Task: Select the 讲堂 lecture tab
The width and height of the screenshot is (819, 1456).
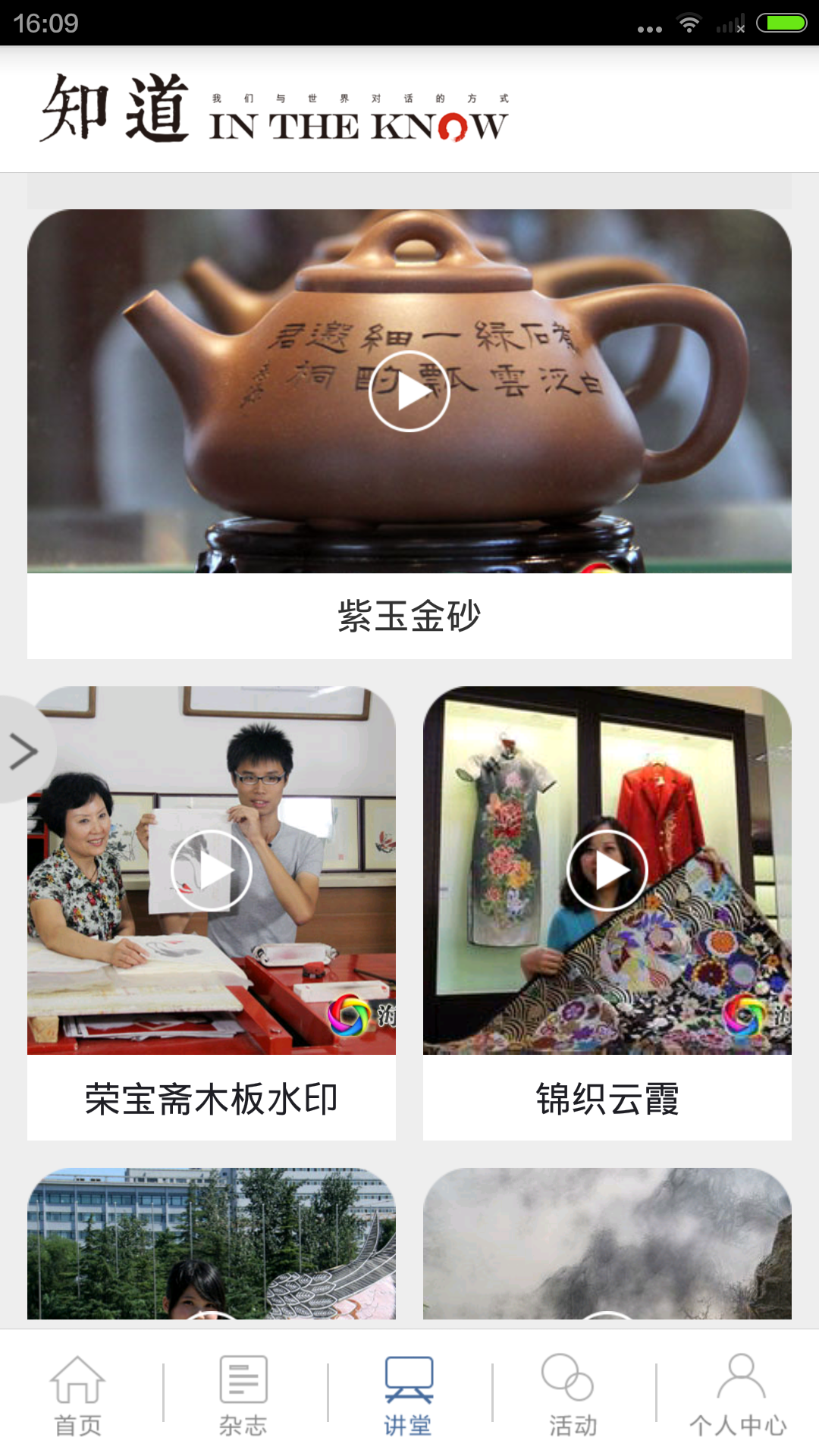Action: (409, 1395)
